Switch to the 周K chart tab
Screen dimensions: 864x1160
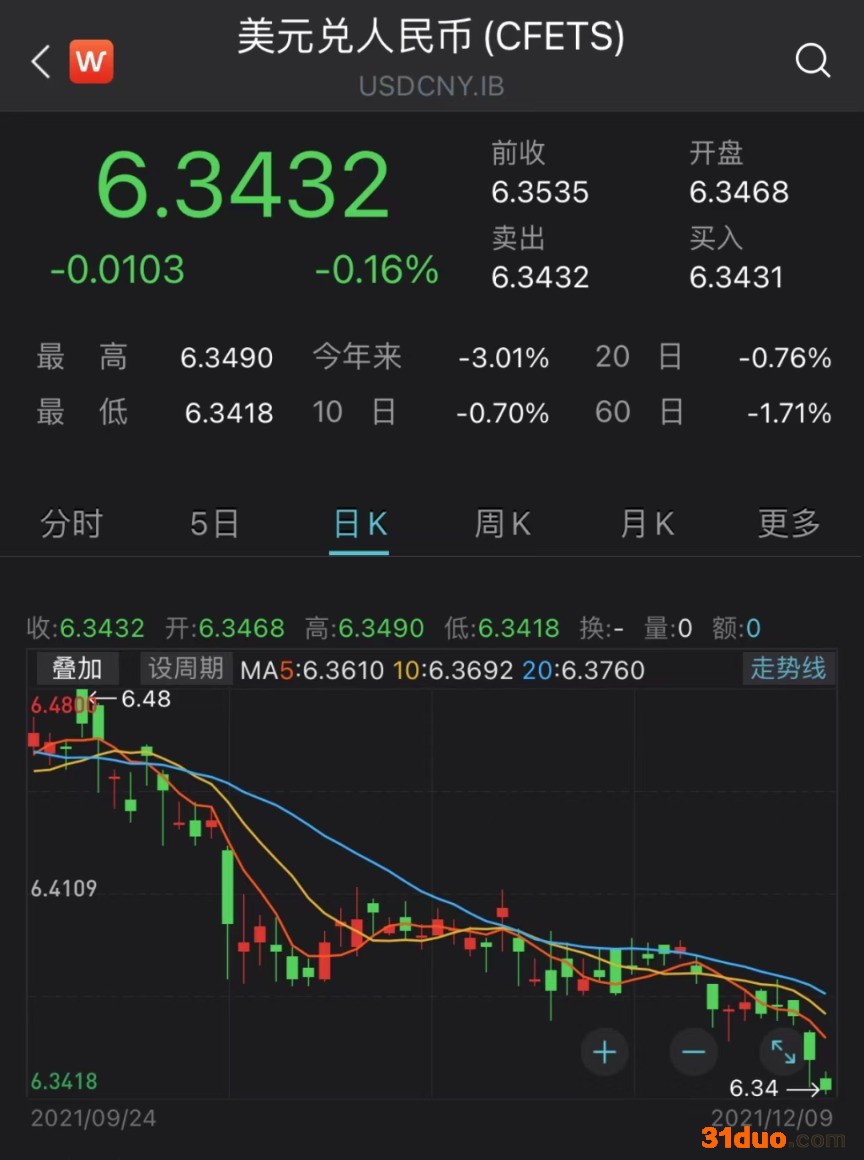tap(502, 524)
